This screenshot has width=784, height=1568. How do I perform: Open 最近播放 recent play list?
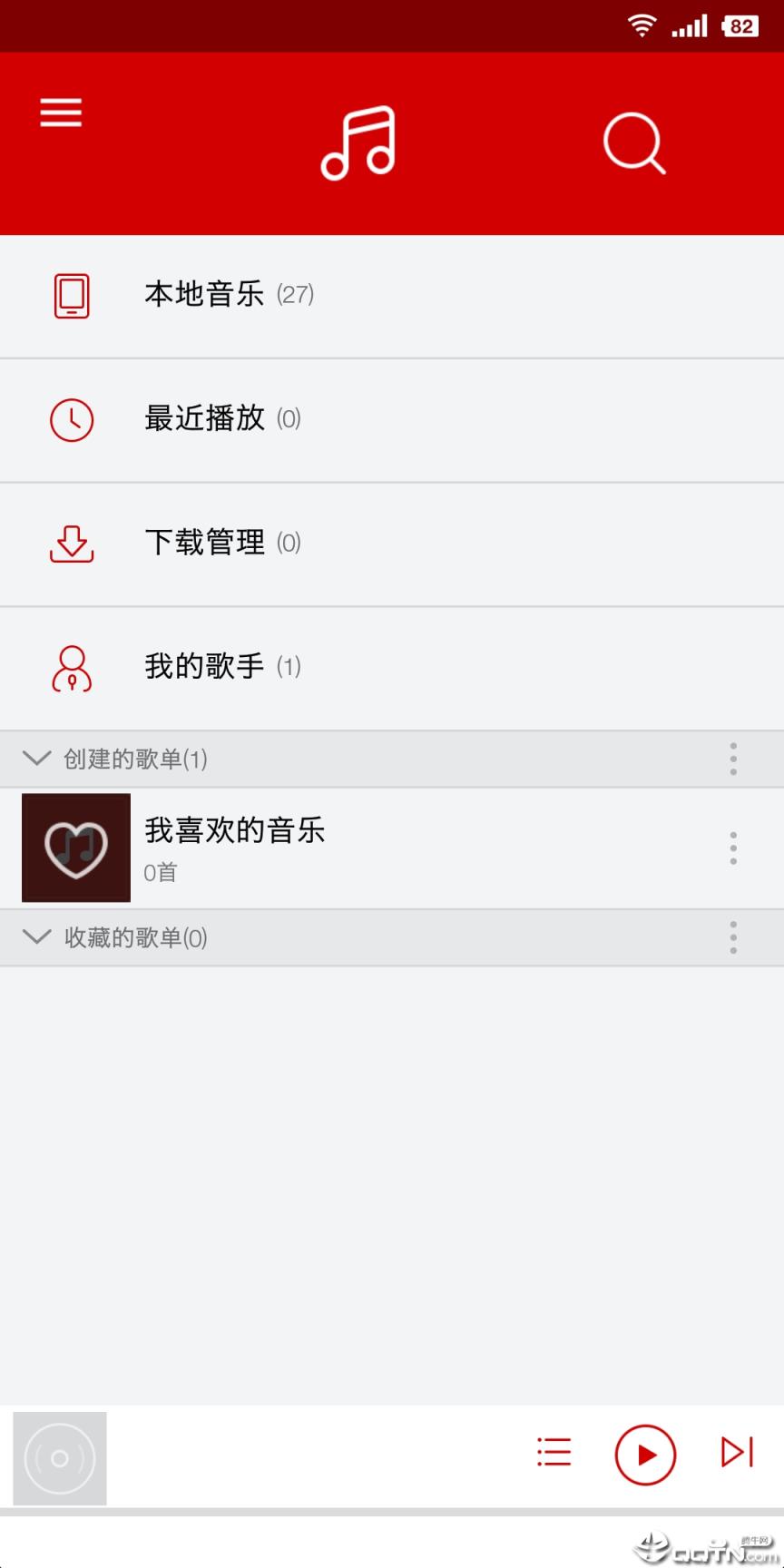coord(221,419)
